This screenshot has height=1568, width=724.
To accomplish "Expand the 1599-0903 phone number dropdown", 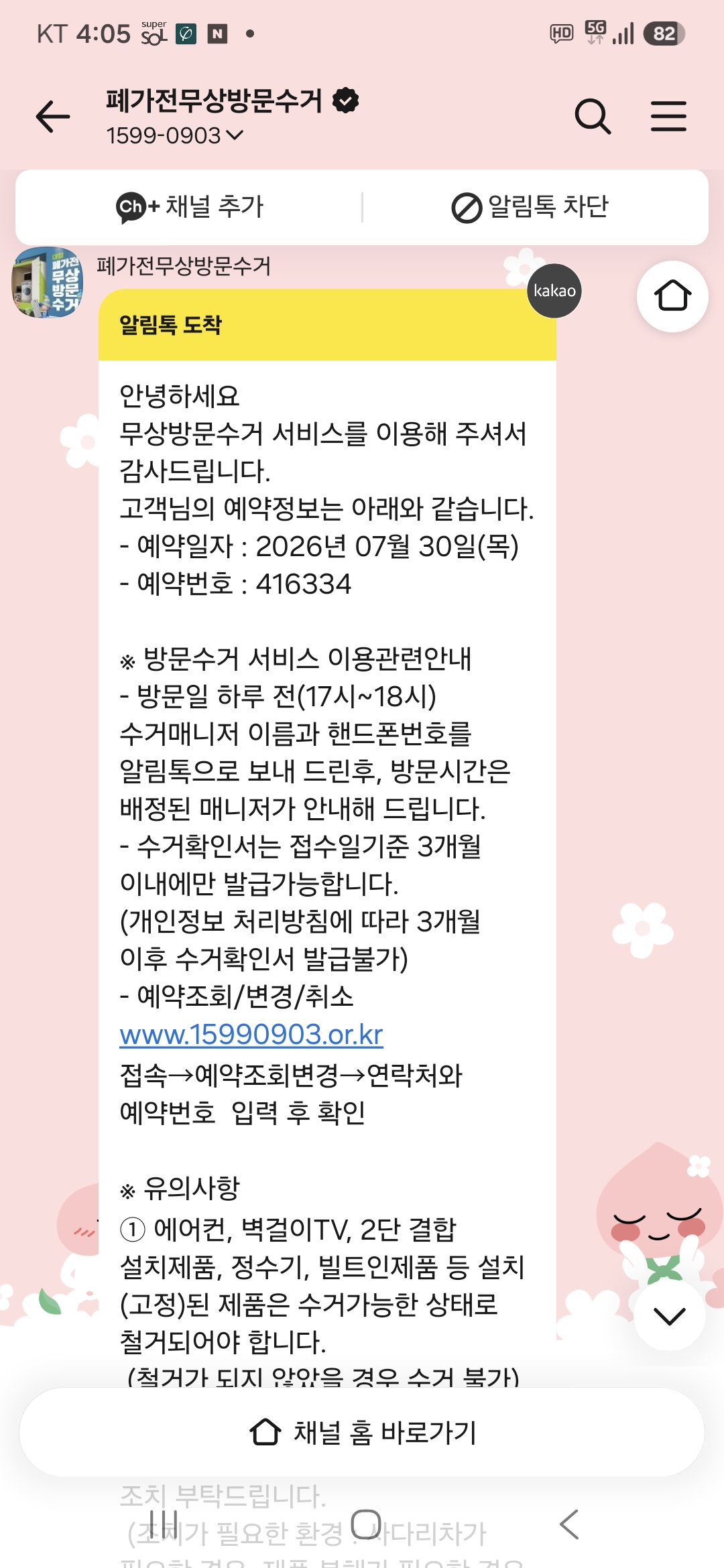I will (x=174, y=136).
